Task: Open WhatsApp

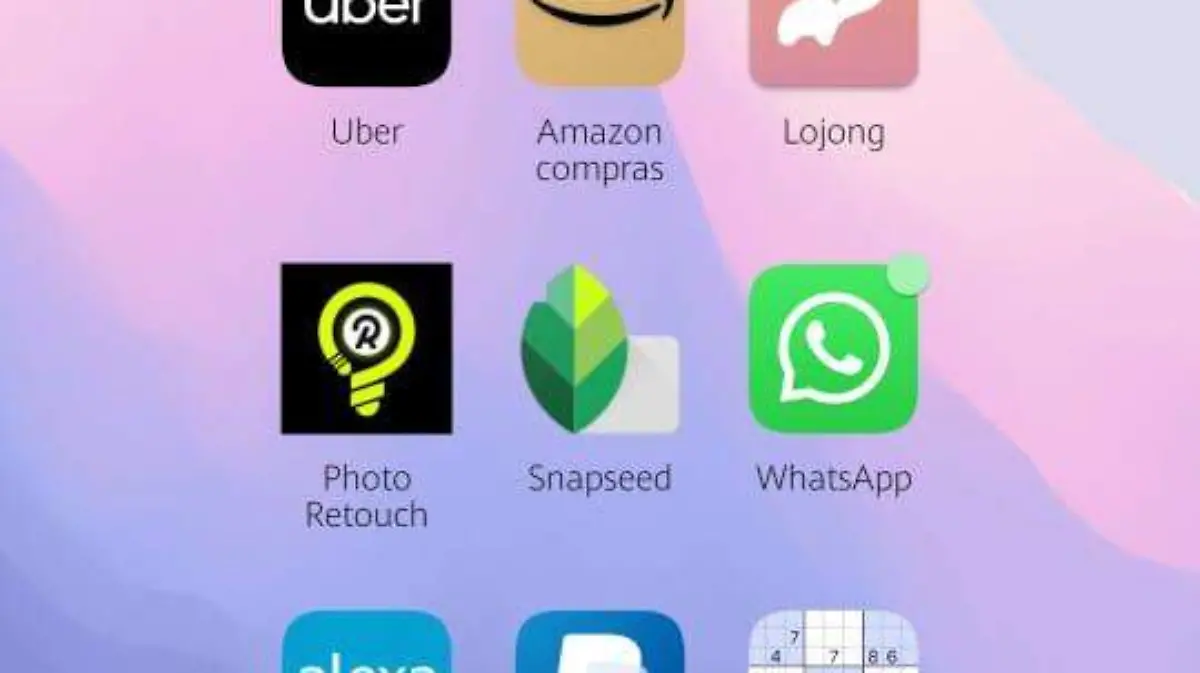Action: tap(833, 348)
